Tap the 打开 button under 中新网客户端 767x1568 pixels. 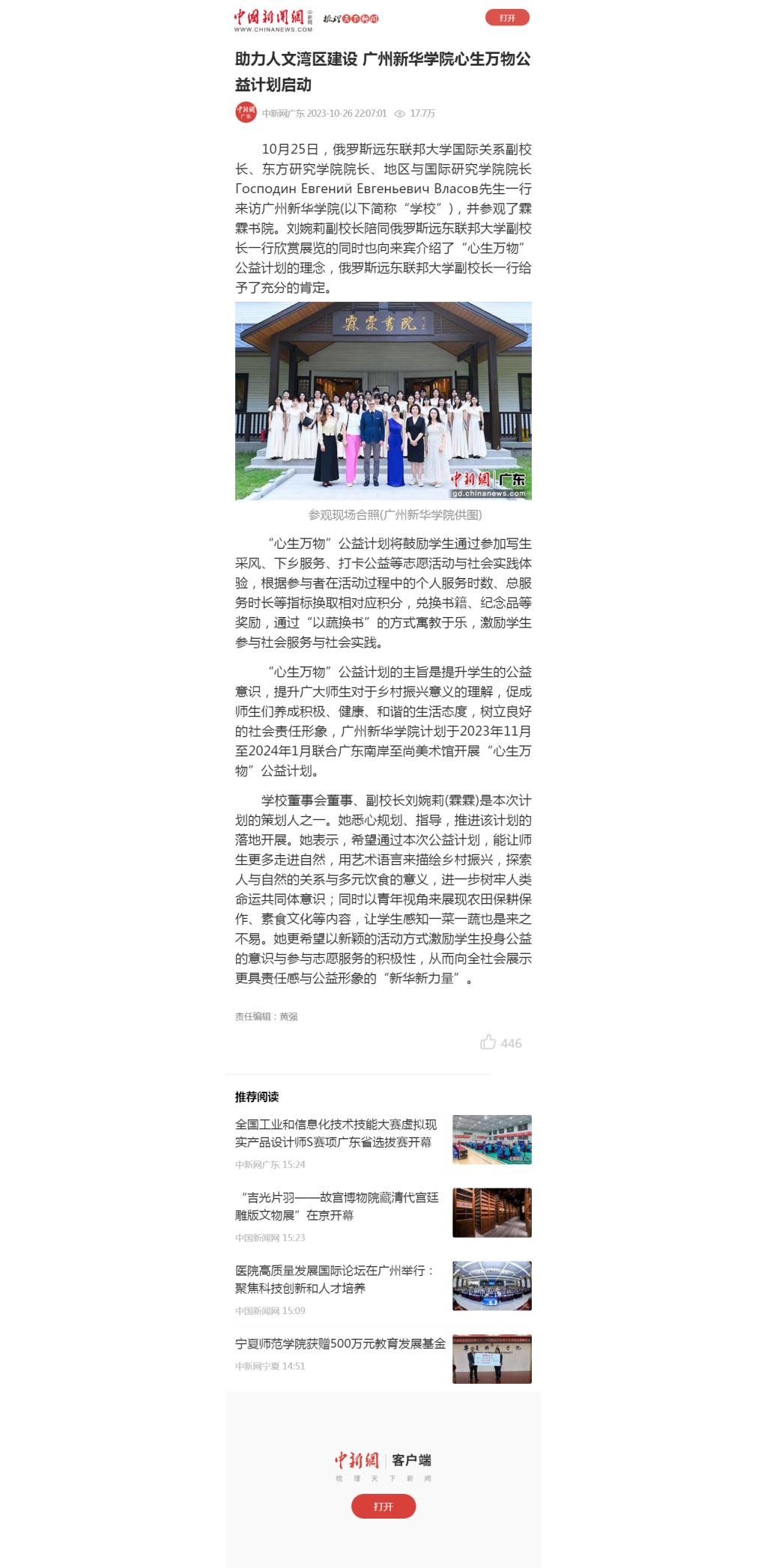(x=383, y=1507)
